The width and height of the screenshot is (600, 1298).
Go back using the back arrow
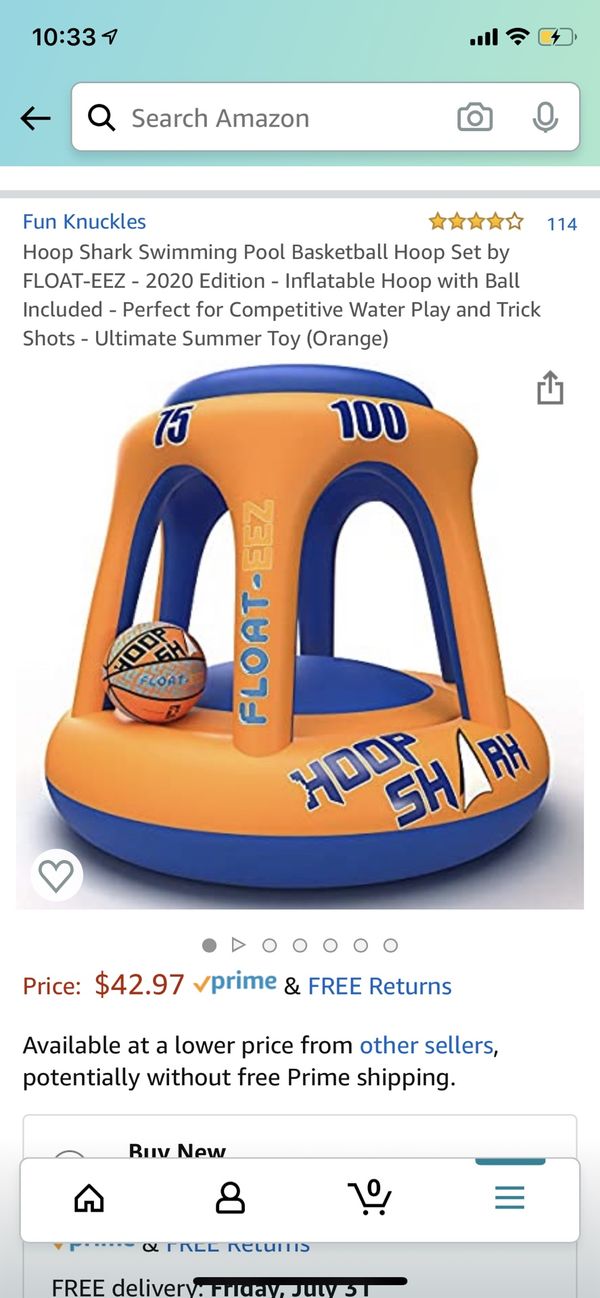point(36,118)
